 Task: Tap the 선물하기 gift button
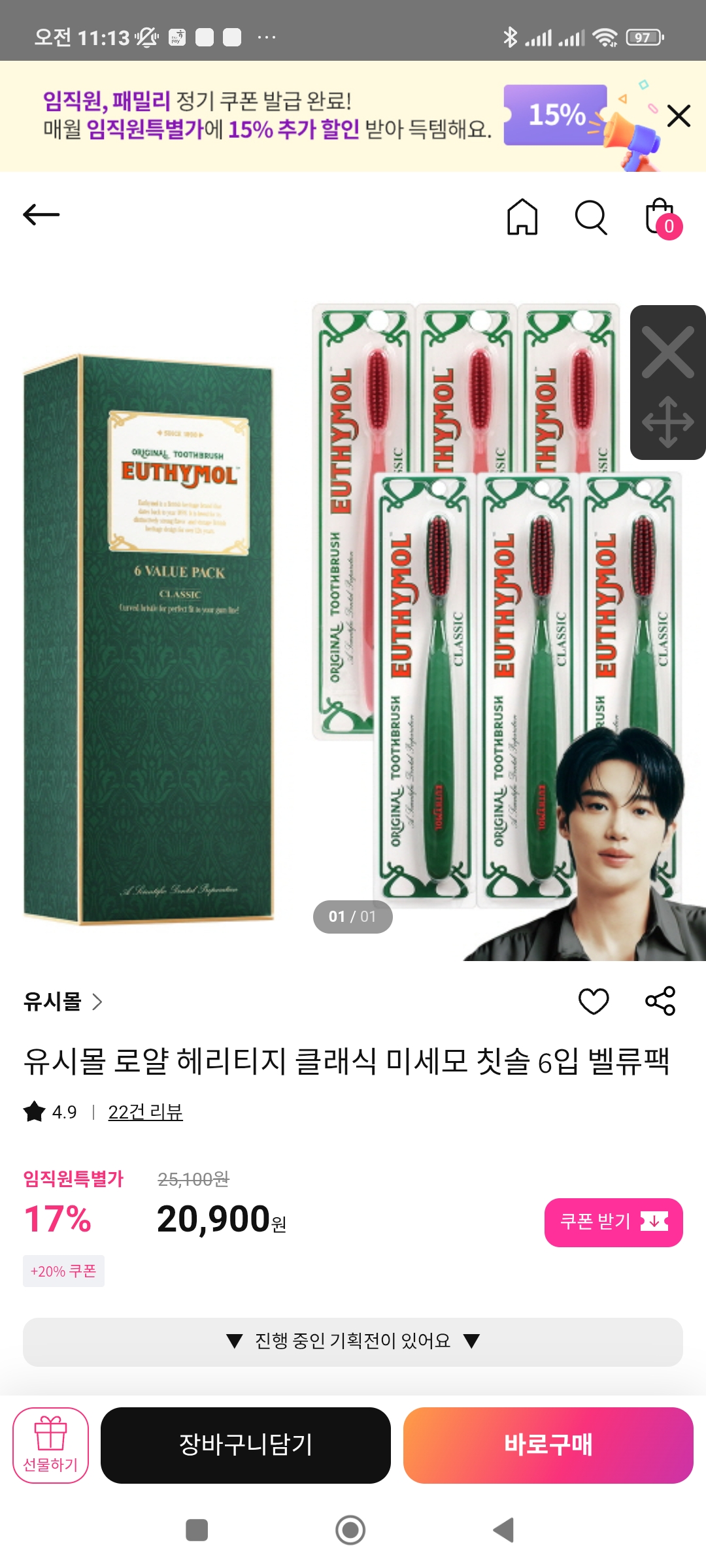pyautogui.click(x=51, y=1445)
